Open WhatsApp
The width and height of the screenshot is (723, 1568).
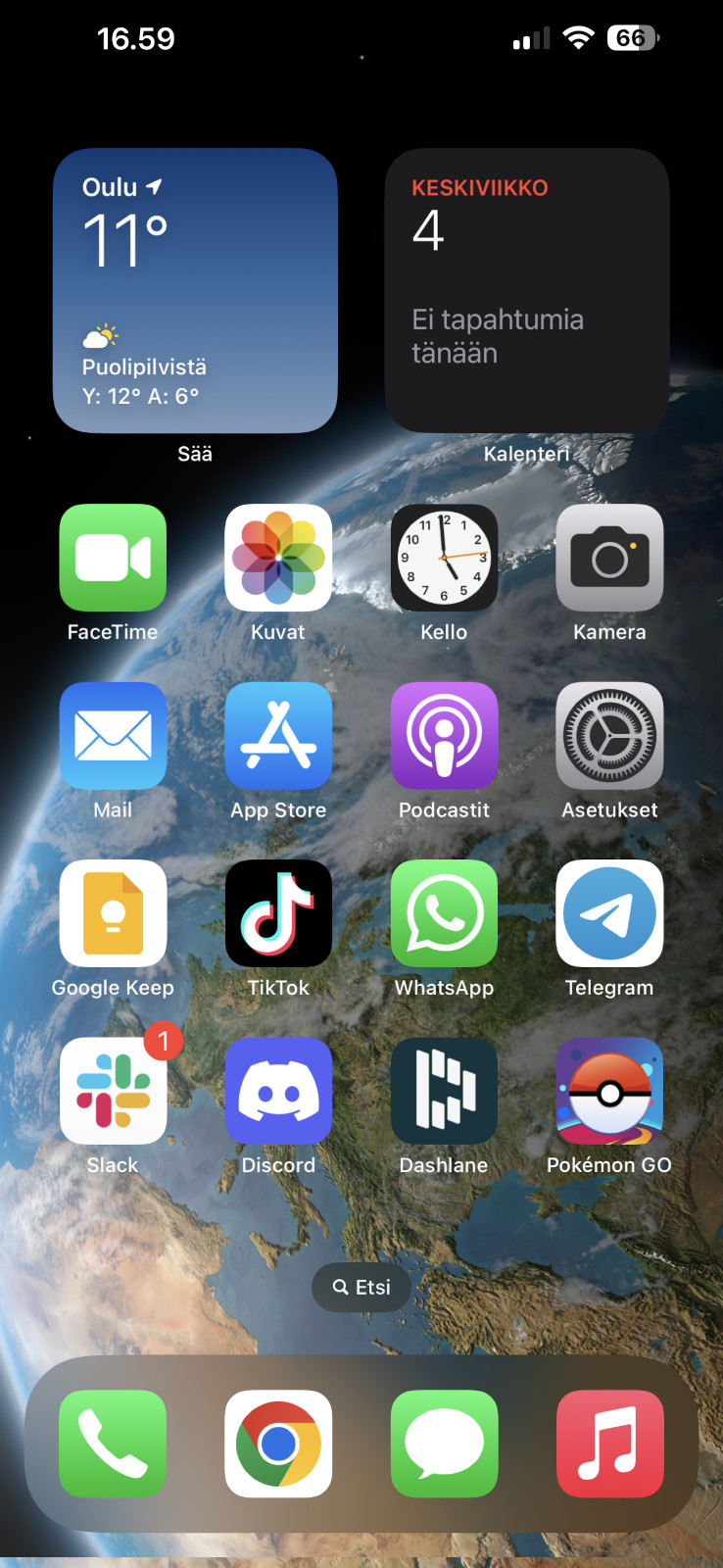(444, 913)
